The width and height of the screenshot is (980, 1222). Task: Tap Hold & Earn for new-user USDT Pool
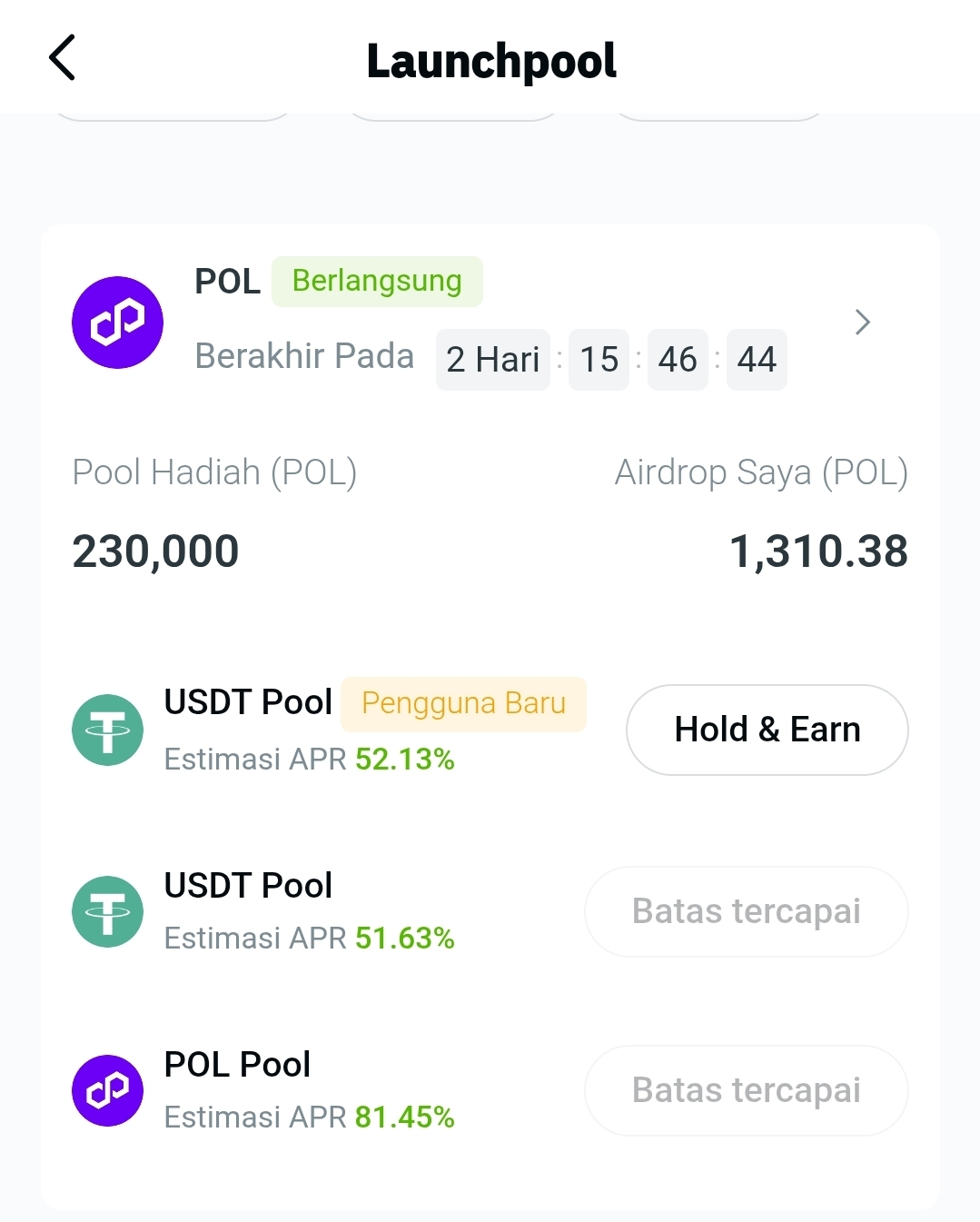[x=767, y=730]
